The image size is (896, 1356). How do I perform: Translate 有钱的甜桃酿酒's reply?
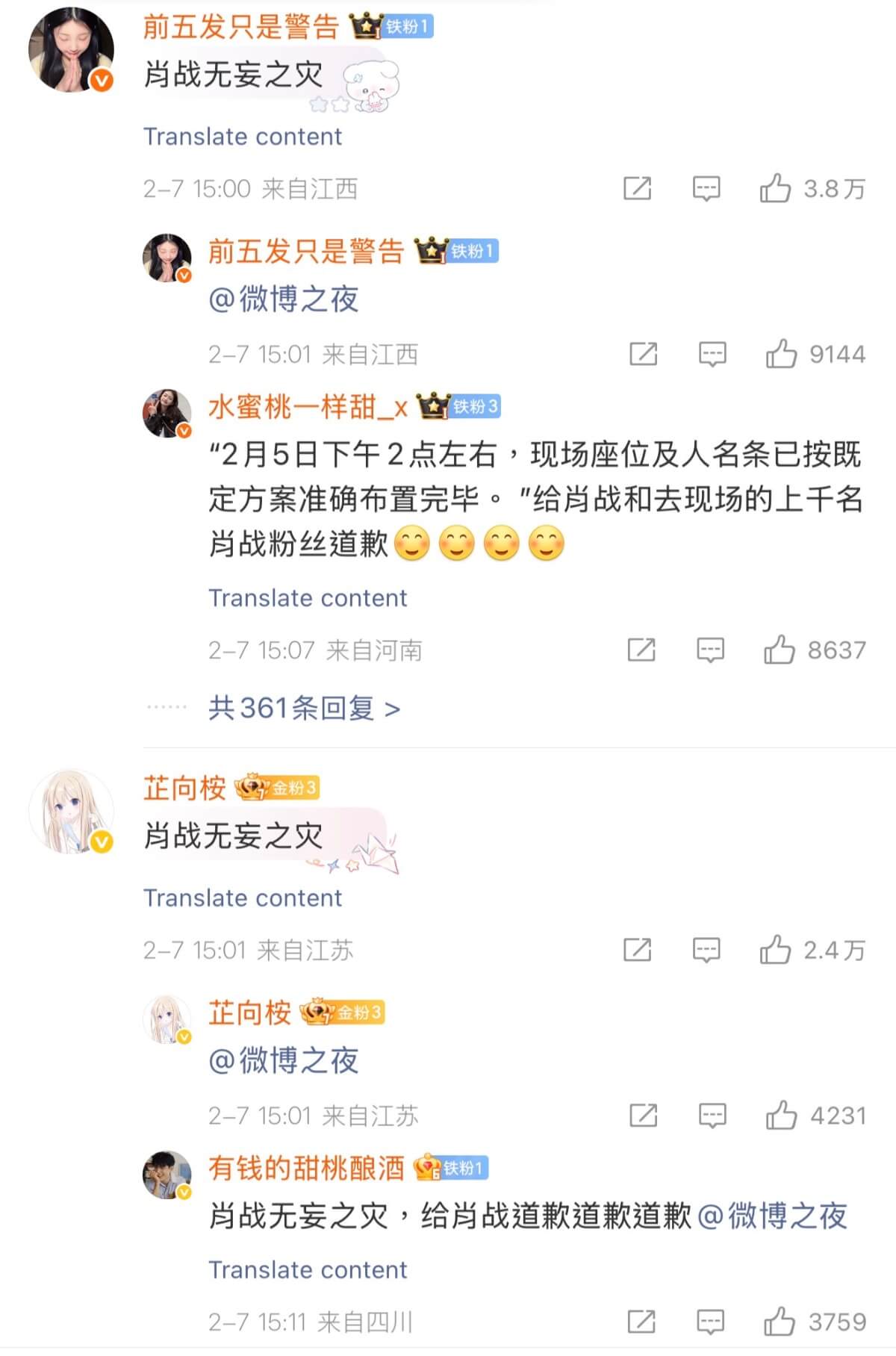coord(308,1270)
